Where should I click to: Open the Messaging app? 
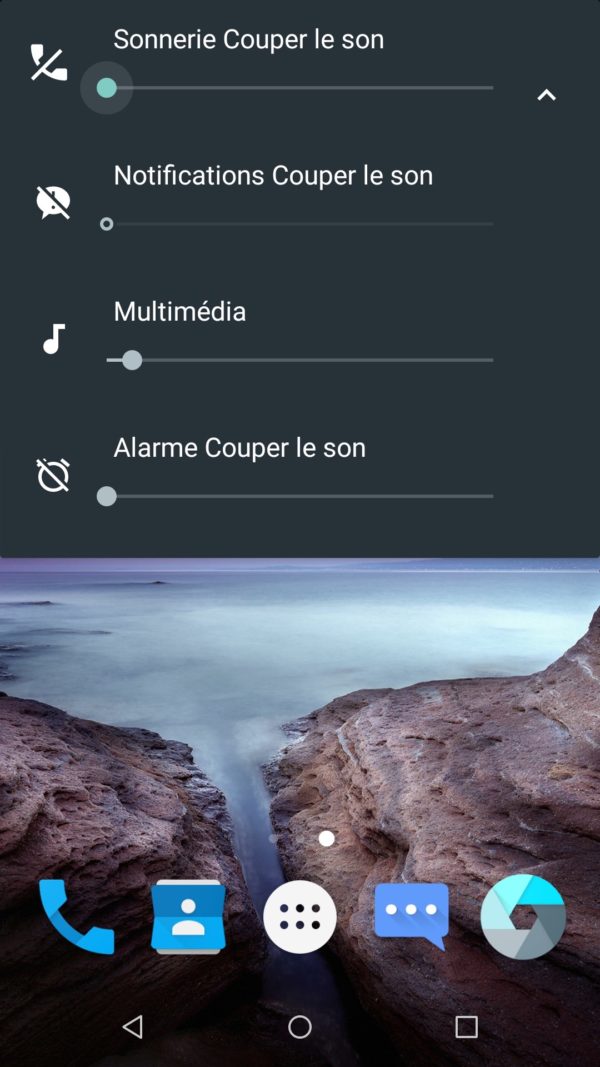412,915
